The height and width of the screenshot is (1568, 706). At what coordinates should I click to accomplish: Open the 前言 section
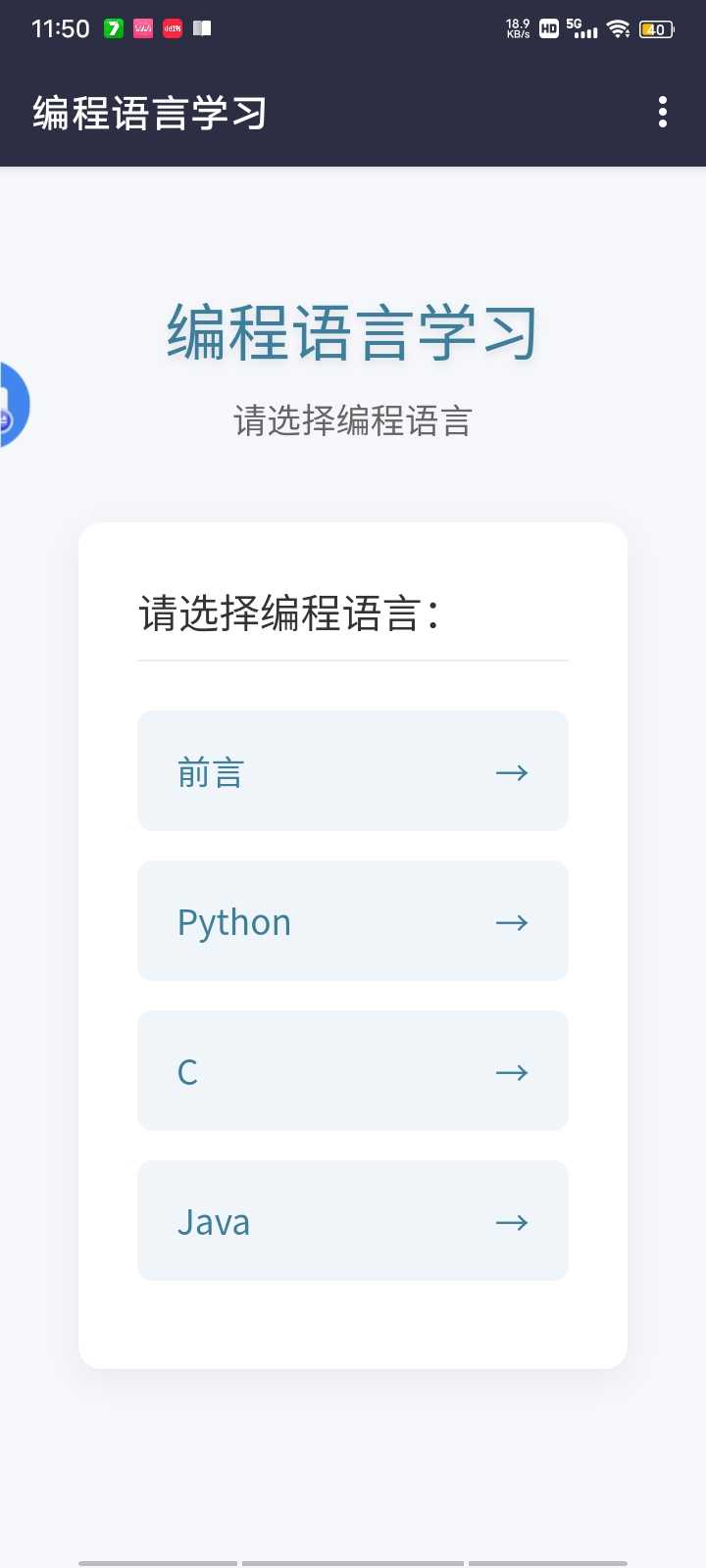353,771
